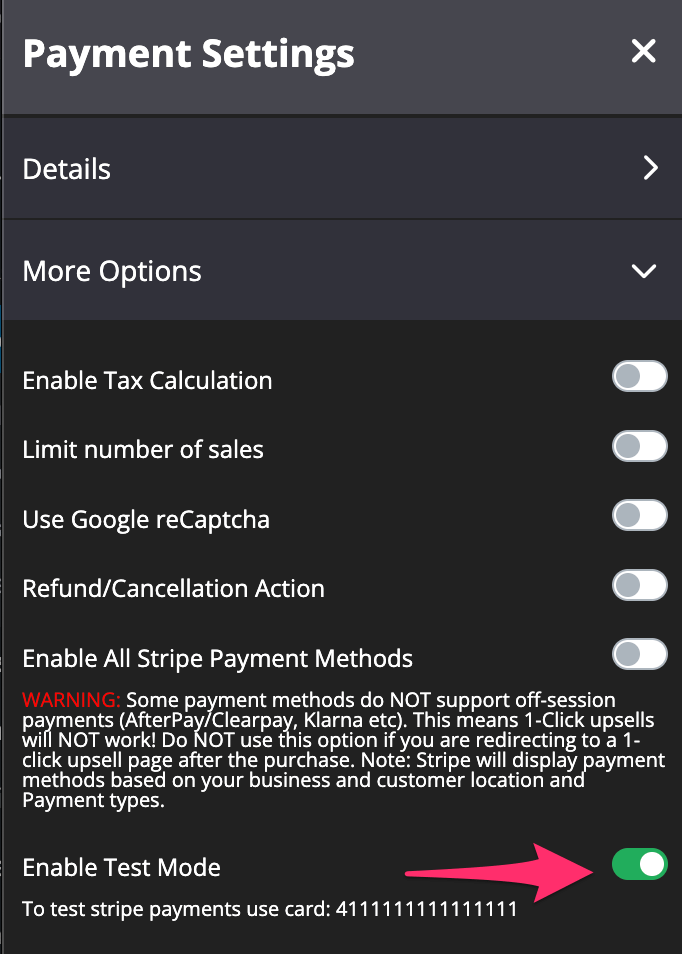Switch on Refund/Cancellation Action
Image resolution: width=682 pixels, height=954 pixels.
point(639,585)
